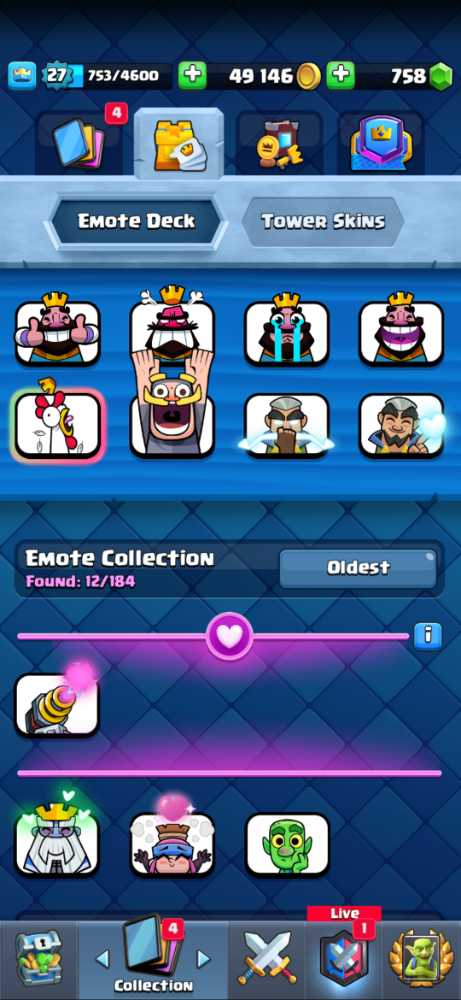Tap the king level 27 badge

(x=57, y=76)
